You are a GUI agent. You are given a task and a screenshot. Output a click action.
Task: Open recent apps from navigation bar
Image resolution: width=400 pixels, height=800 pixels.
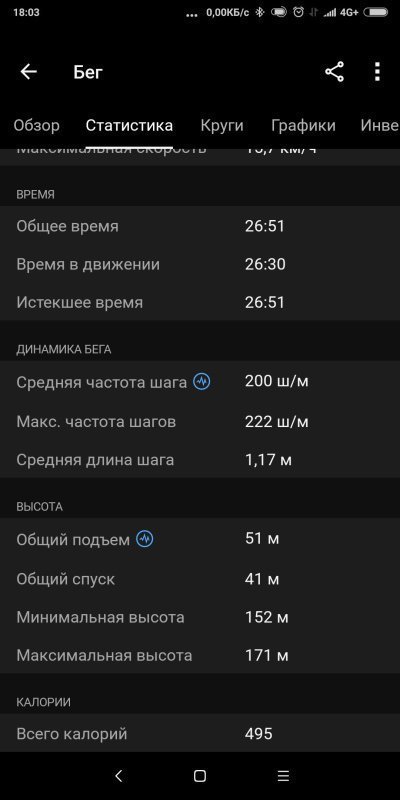[283, 776]
